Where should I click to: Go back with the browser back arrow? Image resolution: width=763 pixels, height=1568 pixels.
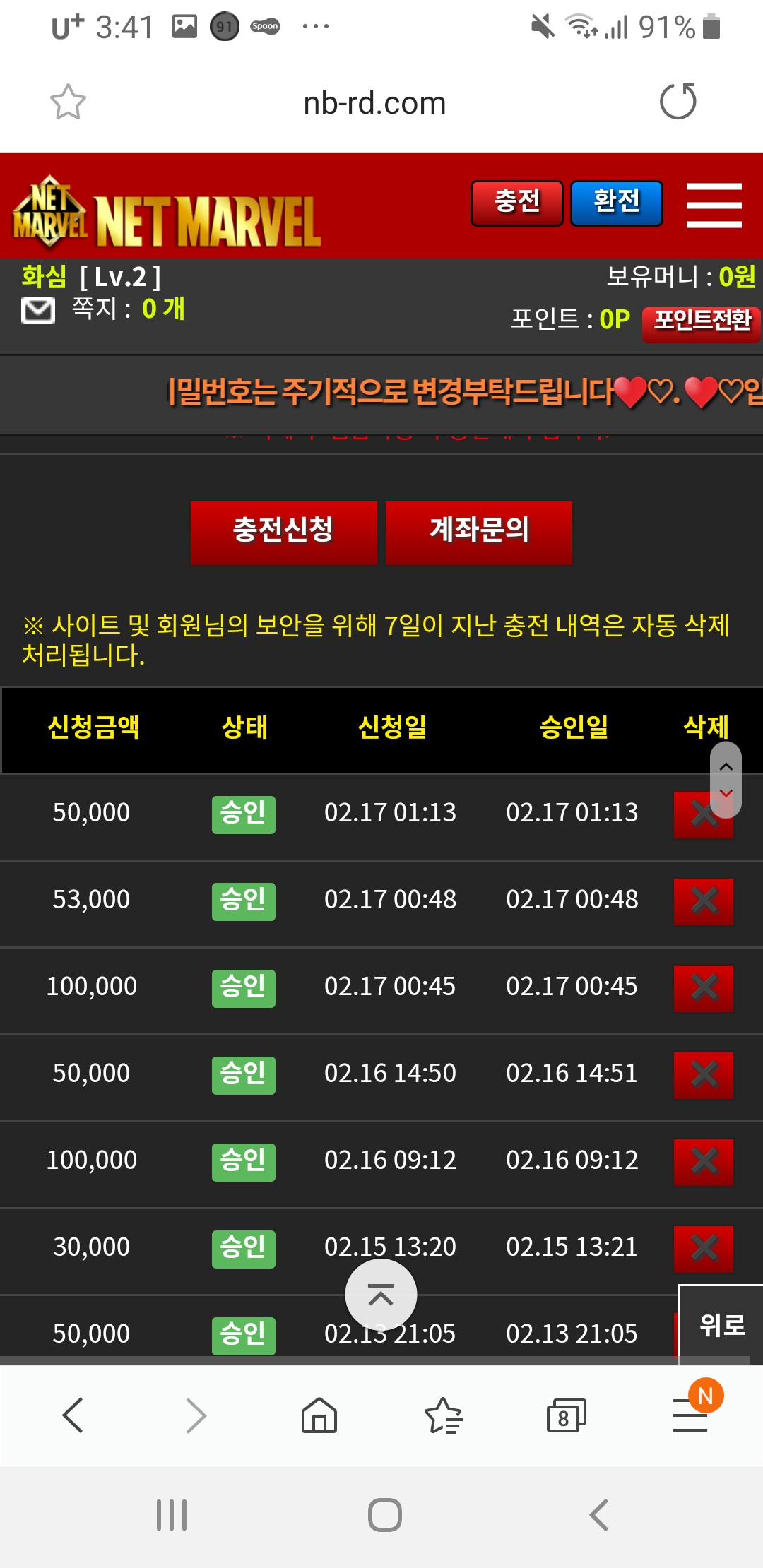coord(73,1415)
